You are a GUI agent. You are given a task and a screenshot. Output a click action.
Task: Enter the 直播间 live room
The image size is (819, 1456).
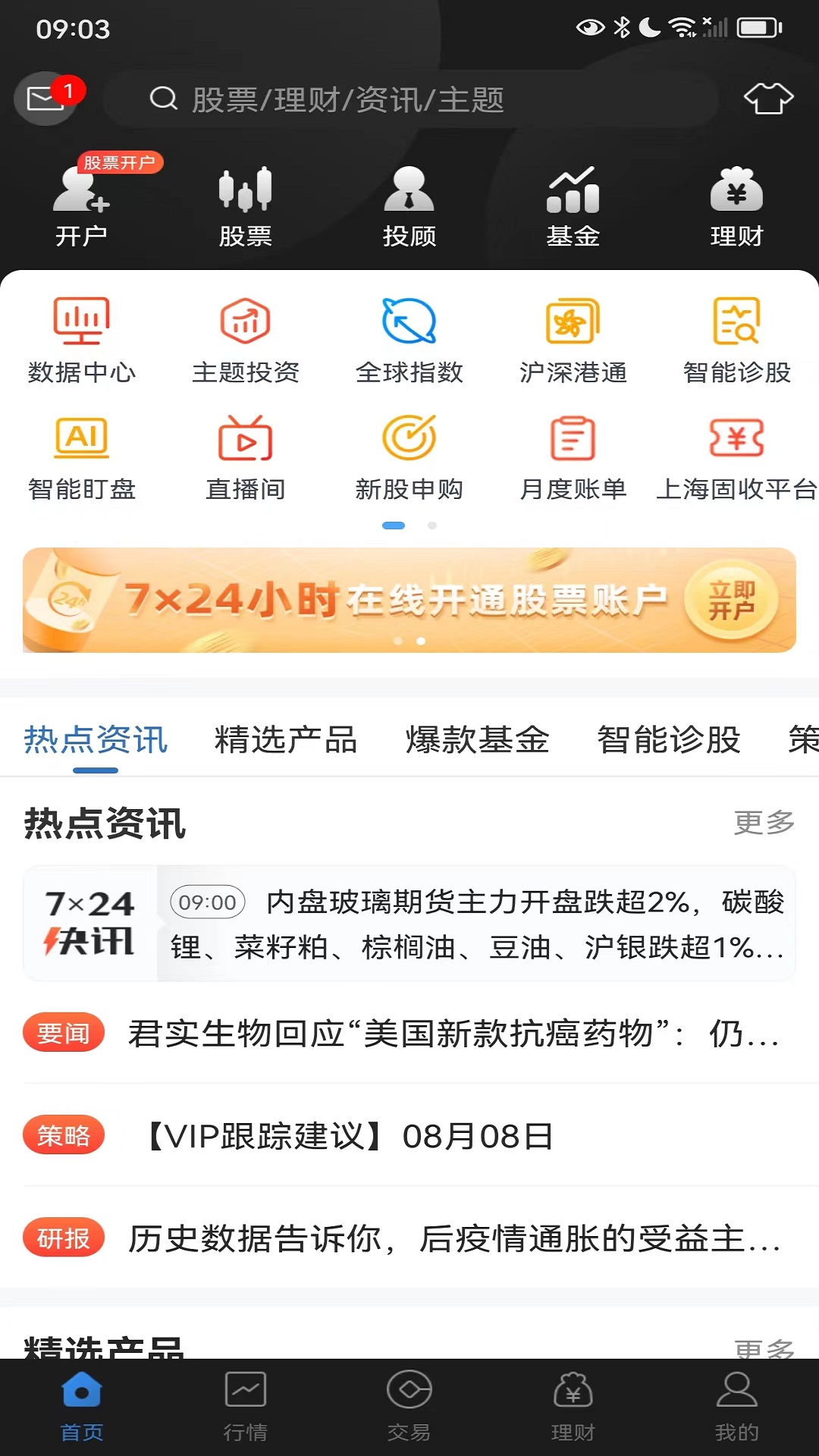point(246,455)
